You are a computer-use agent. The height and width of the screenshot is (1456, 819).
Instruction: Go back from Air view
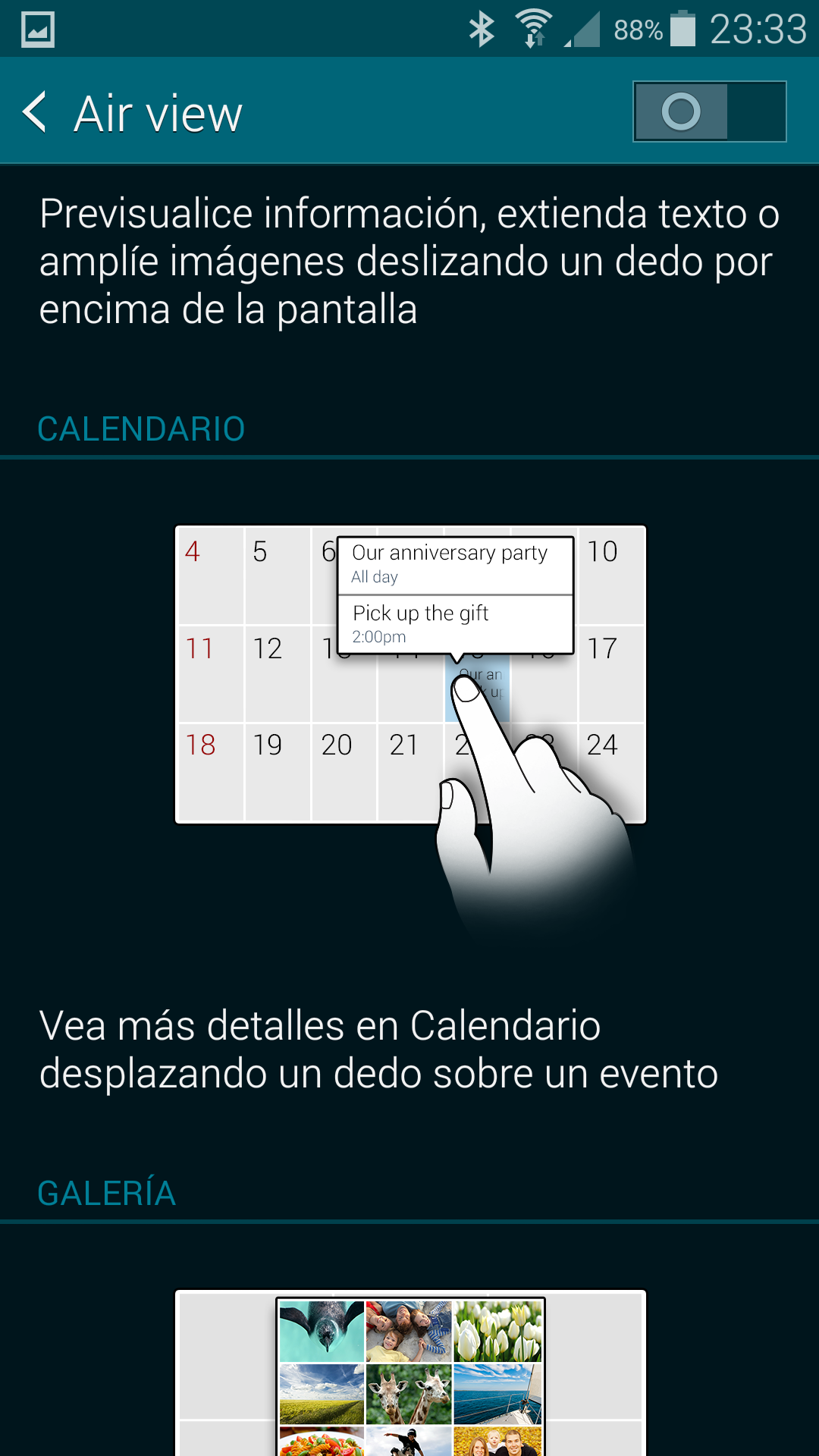[36, 112]
